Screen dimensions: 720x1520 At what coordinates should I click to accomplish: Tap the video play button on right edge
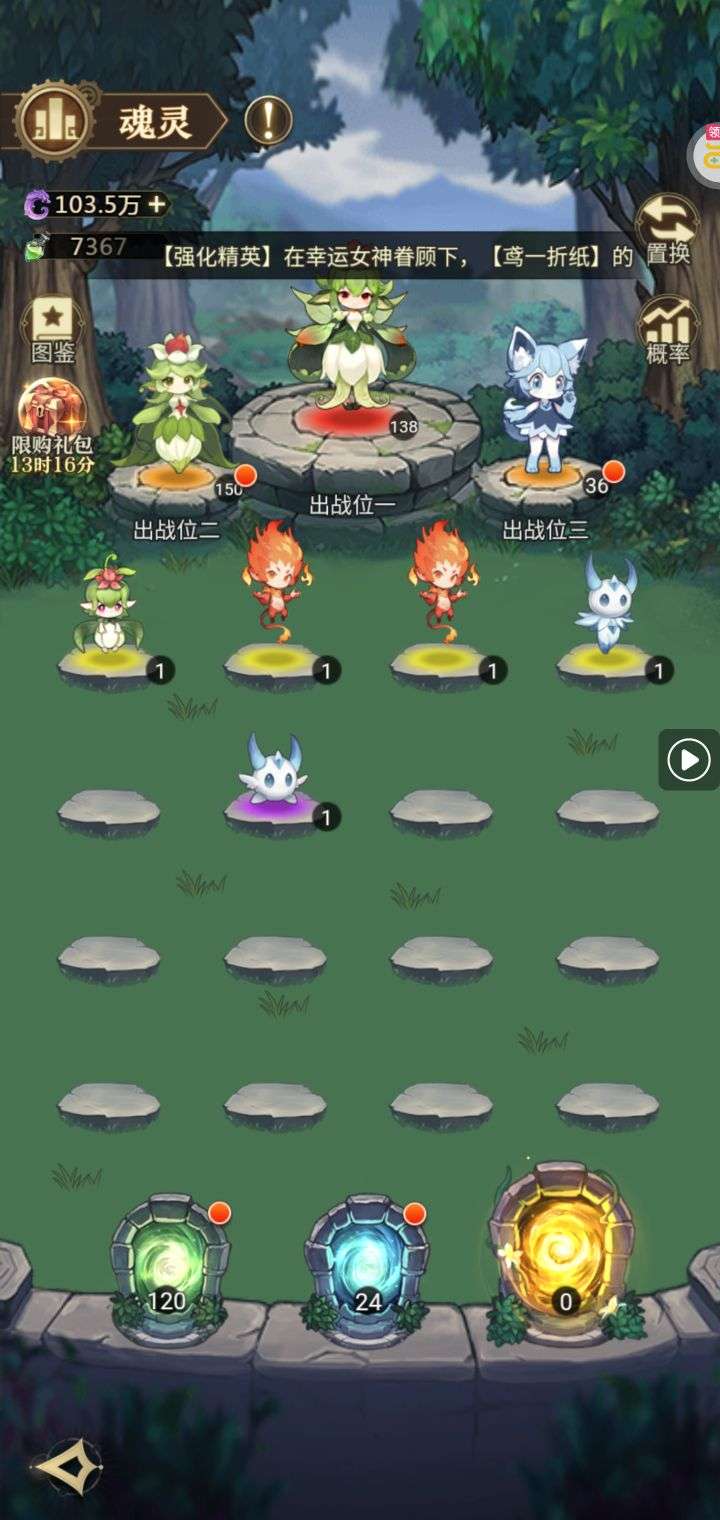click(688, 761)
